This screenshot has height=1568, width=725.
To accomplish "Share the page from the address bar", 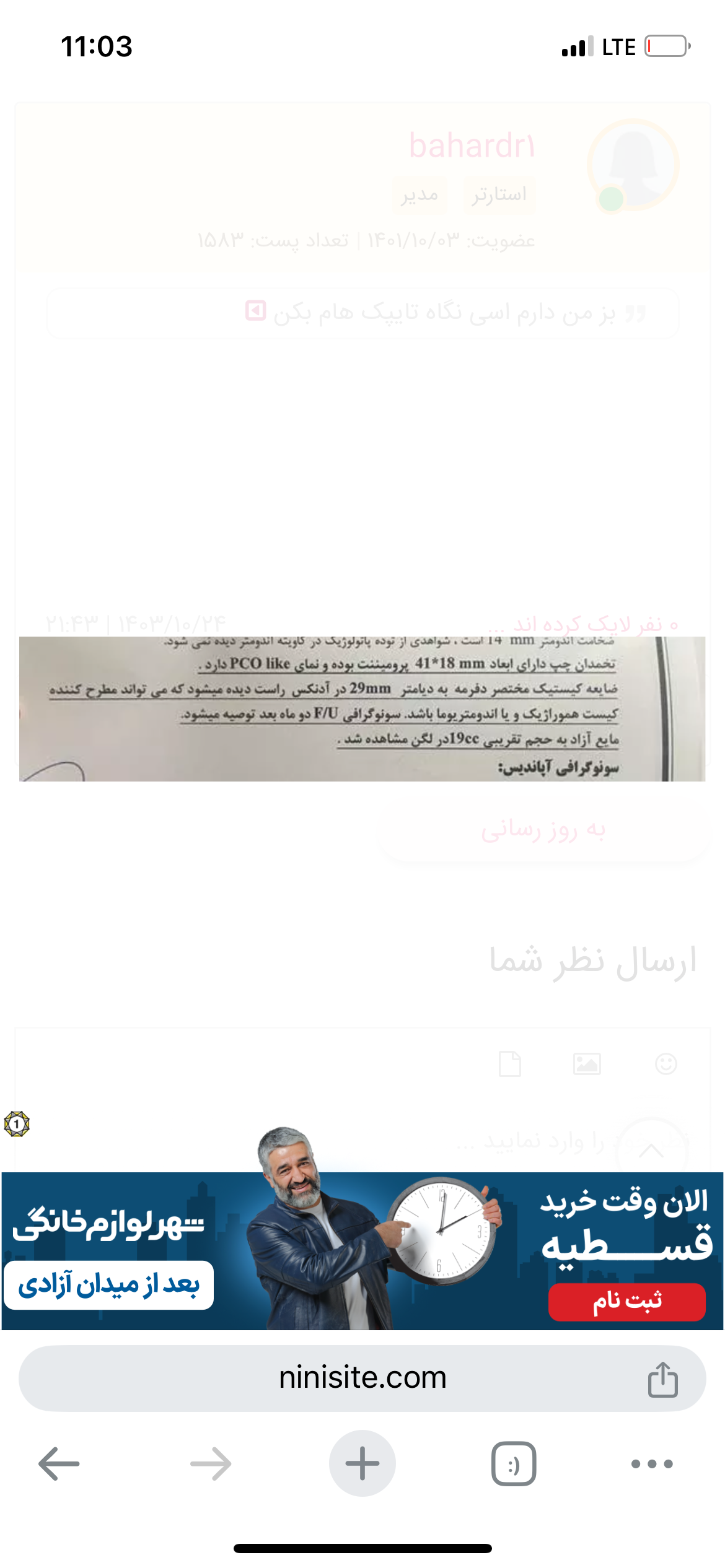I will [662, 1379].
